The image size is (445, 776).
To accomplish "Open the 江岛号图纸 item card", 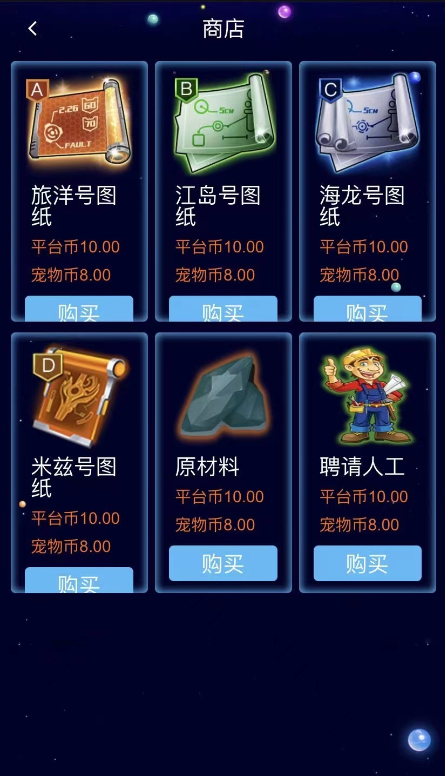I will (223, 192).
